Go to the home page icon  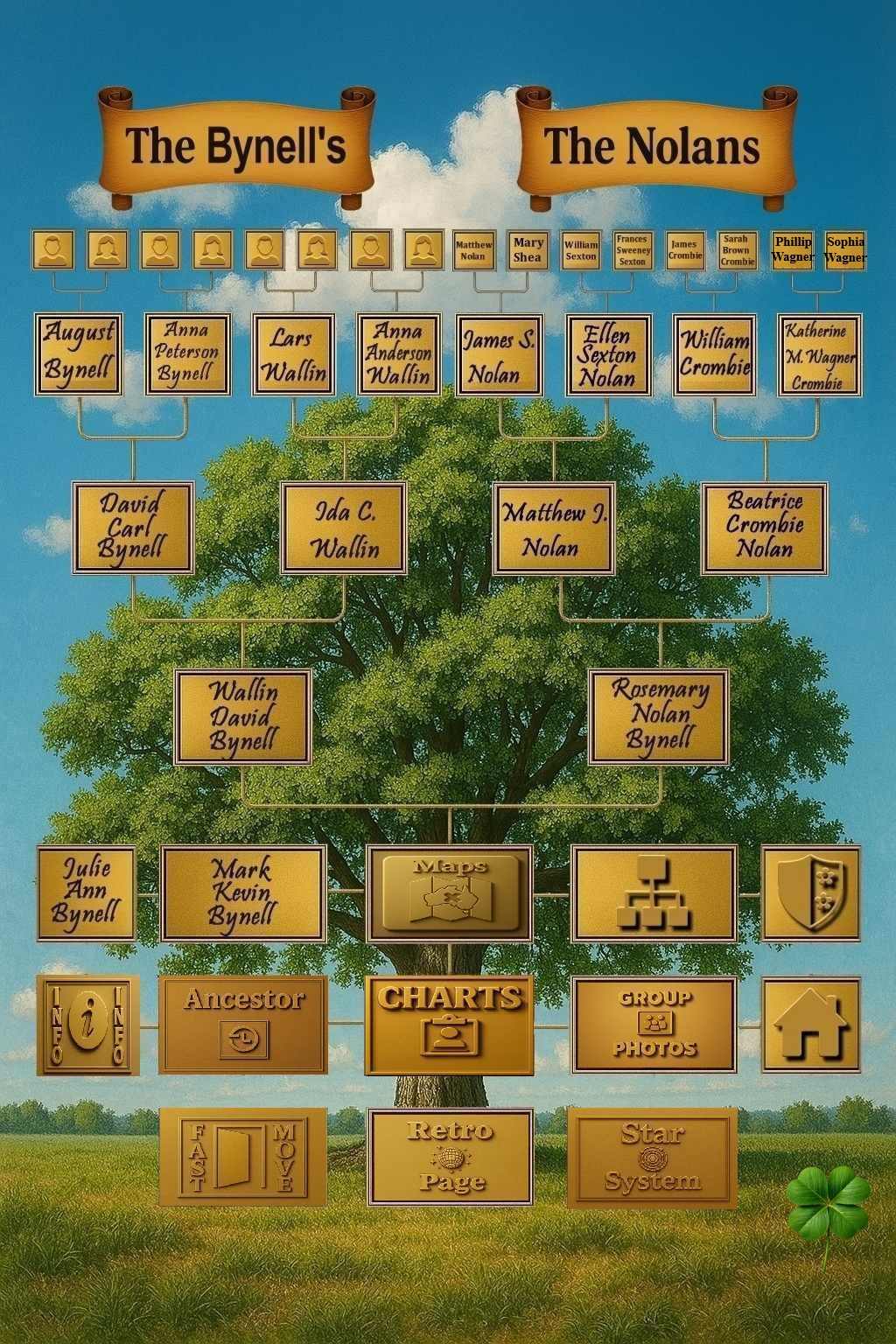tap(810, 1025)
